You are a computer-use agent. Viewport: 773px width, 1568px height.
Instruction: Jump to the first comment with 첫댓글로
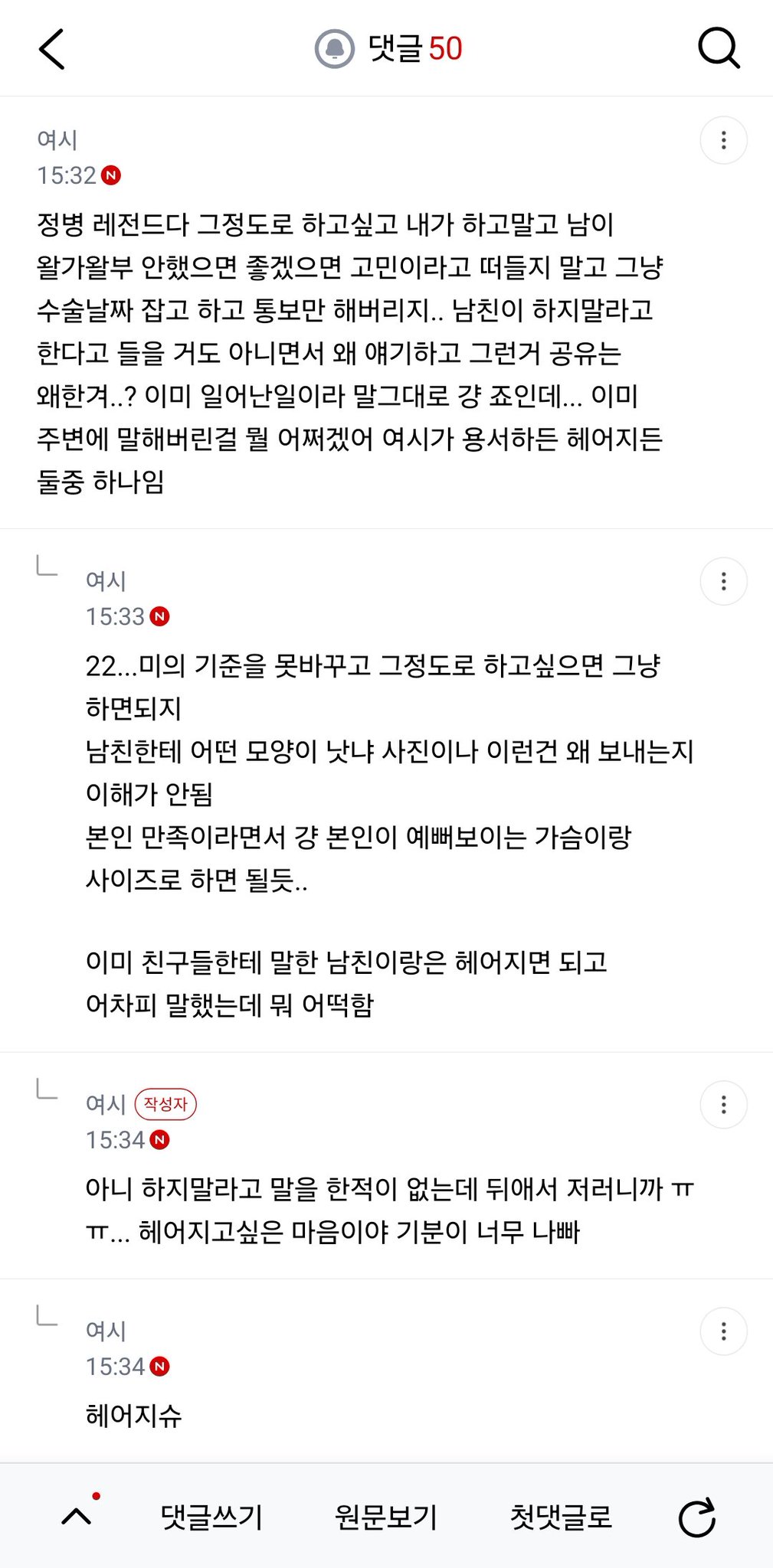(x=562, y=1516)
